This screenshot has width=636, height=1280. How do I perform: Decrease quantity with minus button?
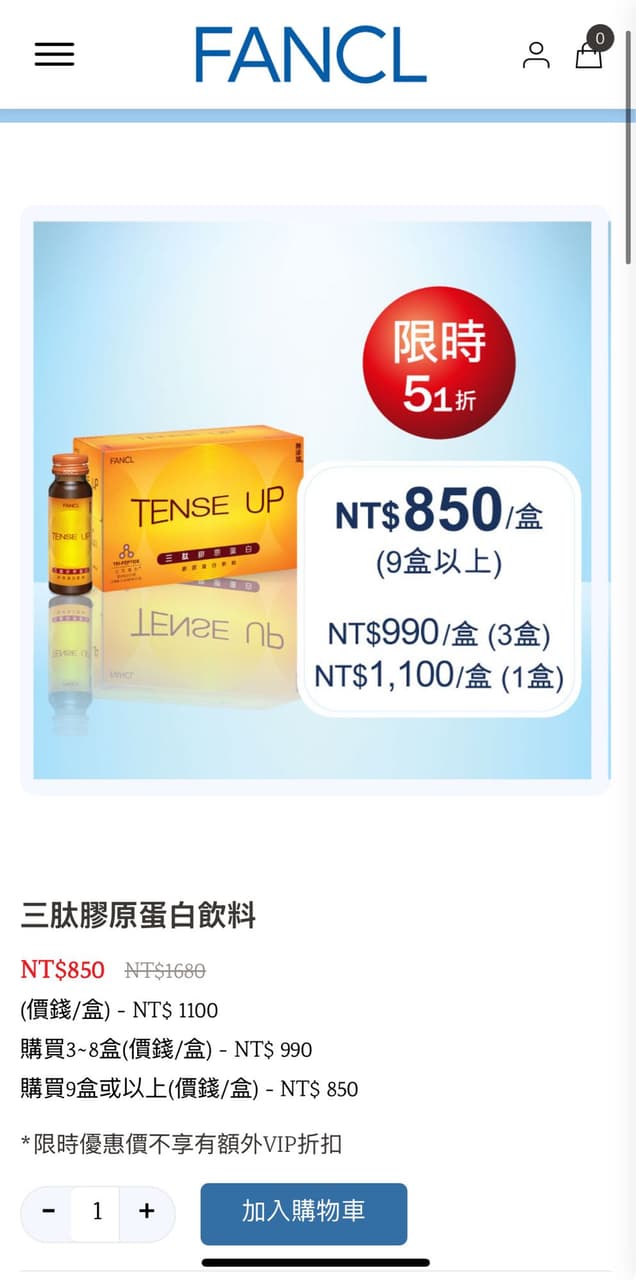(x=49, y=1212)
